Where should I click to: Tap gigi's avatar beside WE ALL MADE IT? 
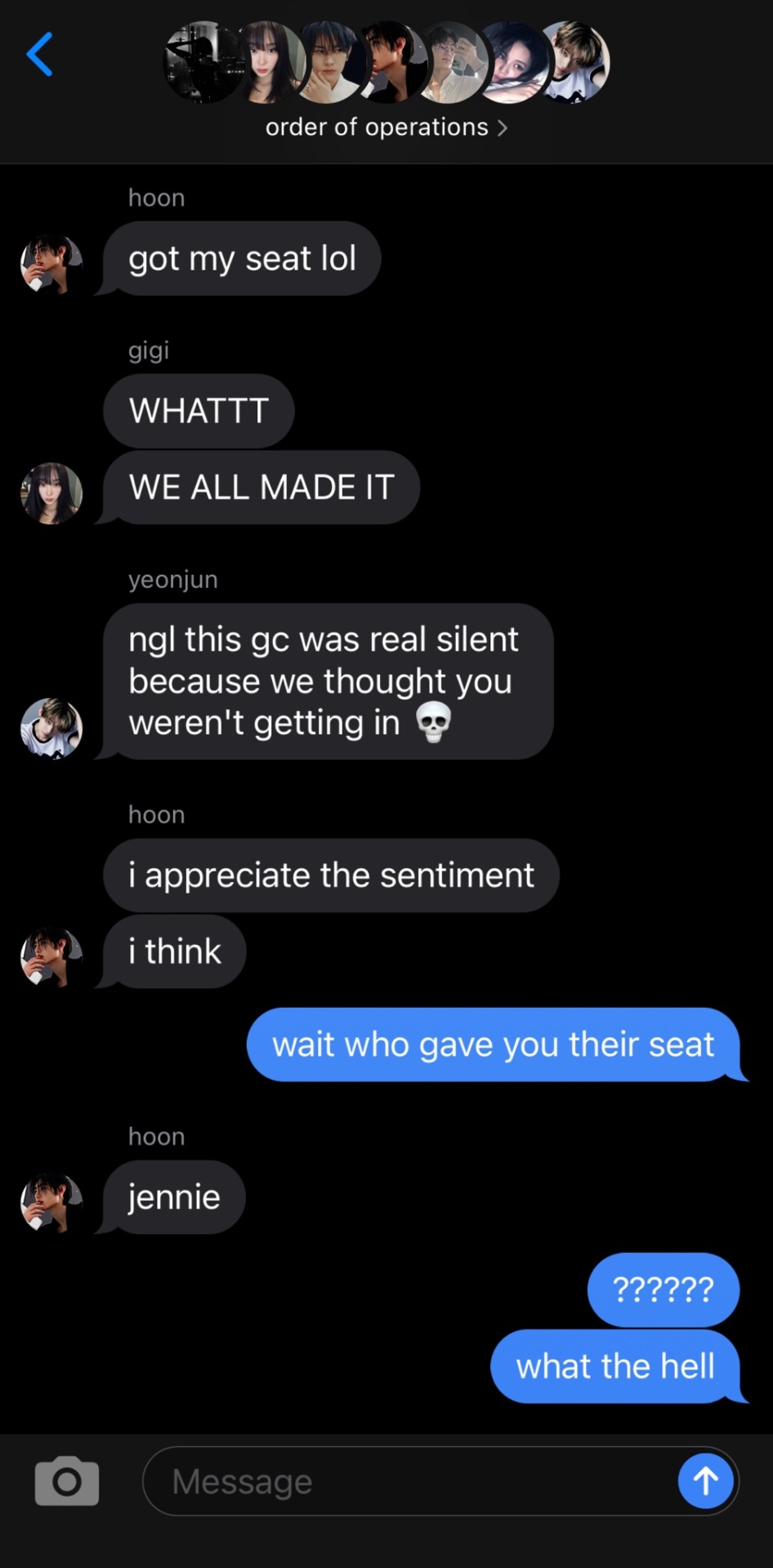tap(51, 493)
